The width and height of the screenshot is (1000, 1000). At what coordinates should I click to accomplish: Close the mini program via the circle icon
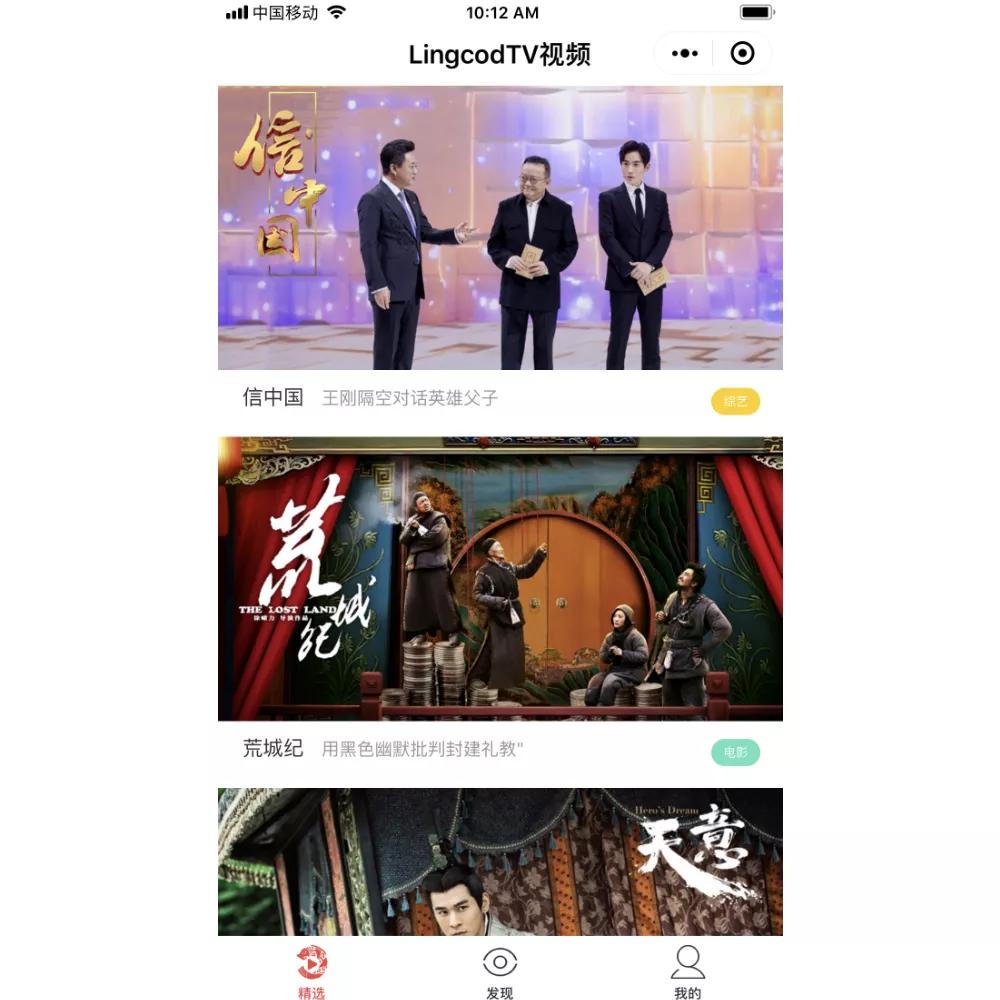pos(742,53)
